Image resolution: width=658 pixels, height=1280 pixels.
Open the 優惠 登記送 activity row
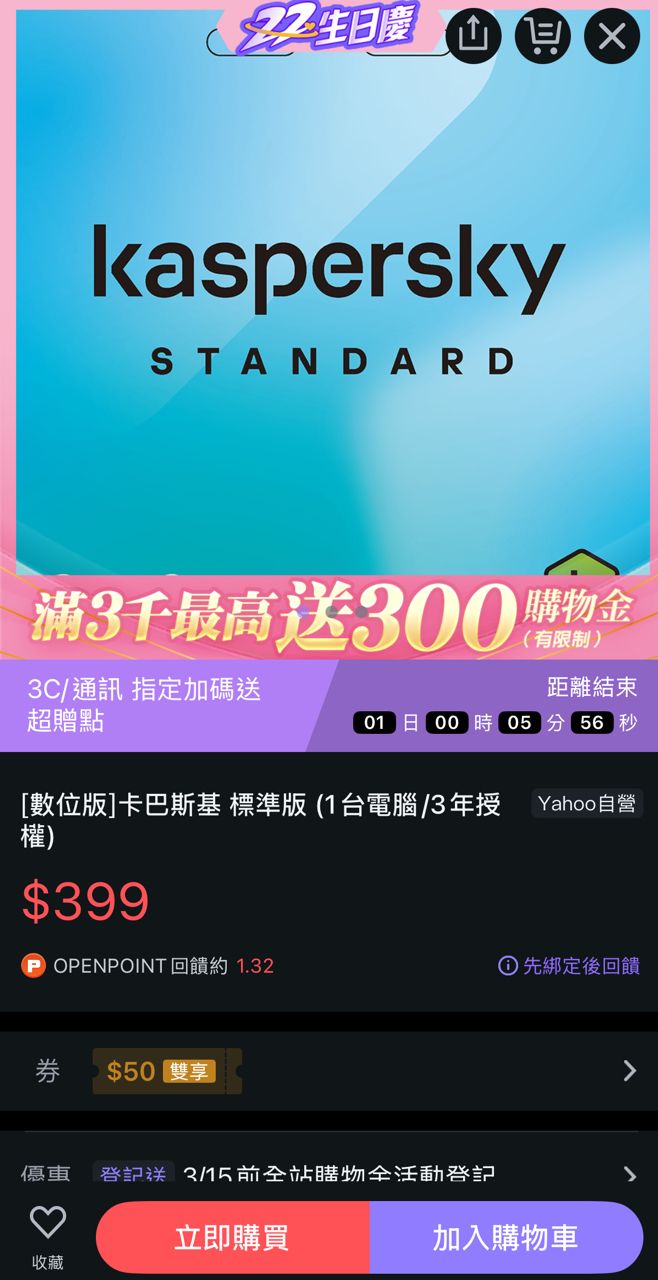[x=329, y=1172]
